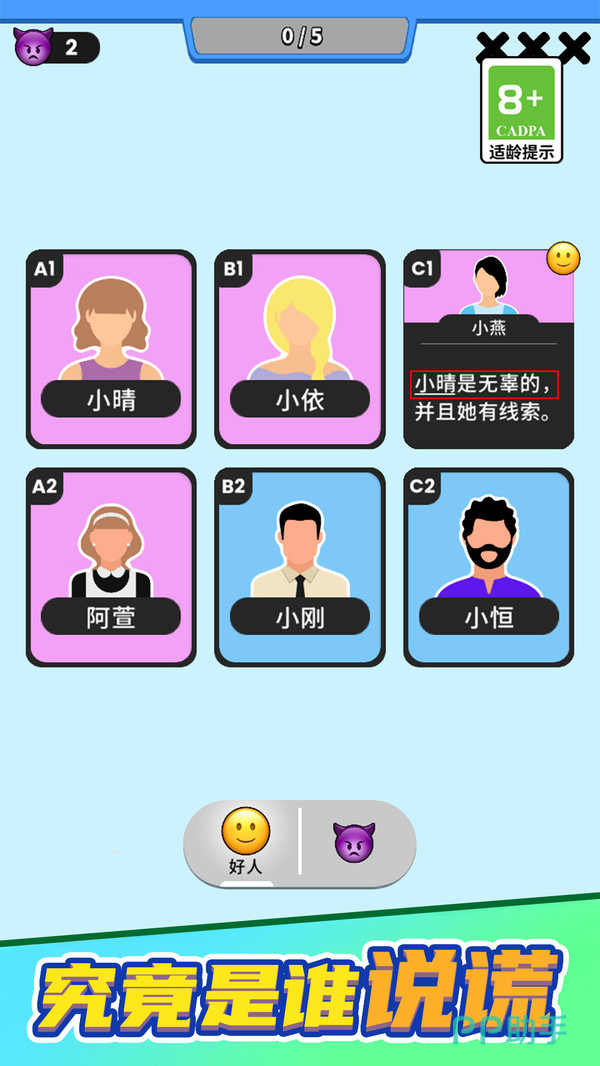Open the 小依 card
Viewport: 600px width, 1066px height.
[300, 348]
